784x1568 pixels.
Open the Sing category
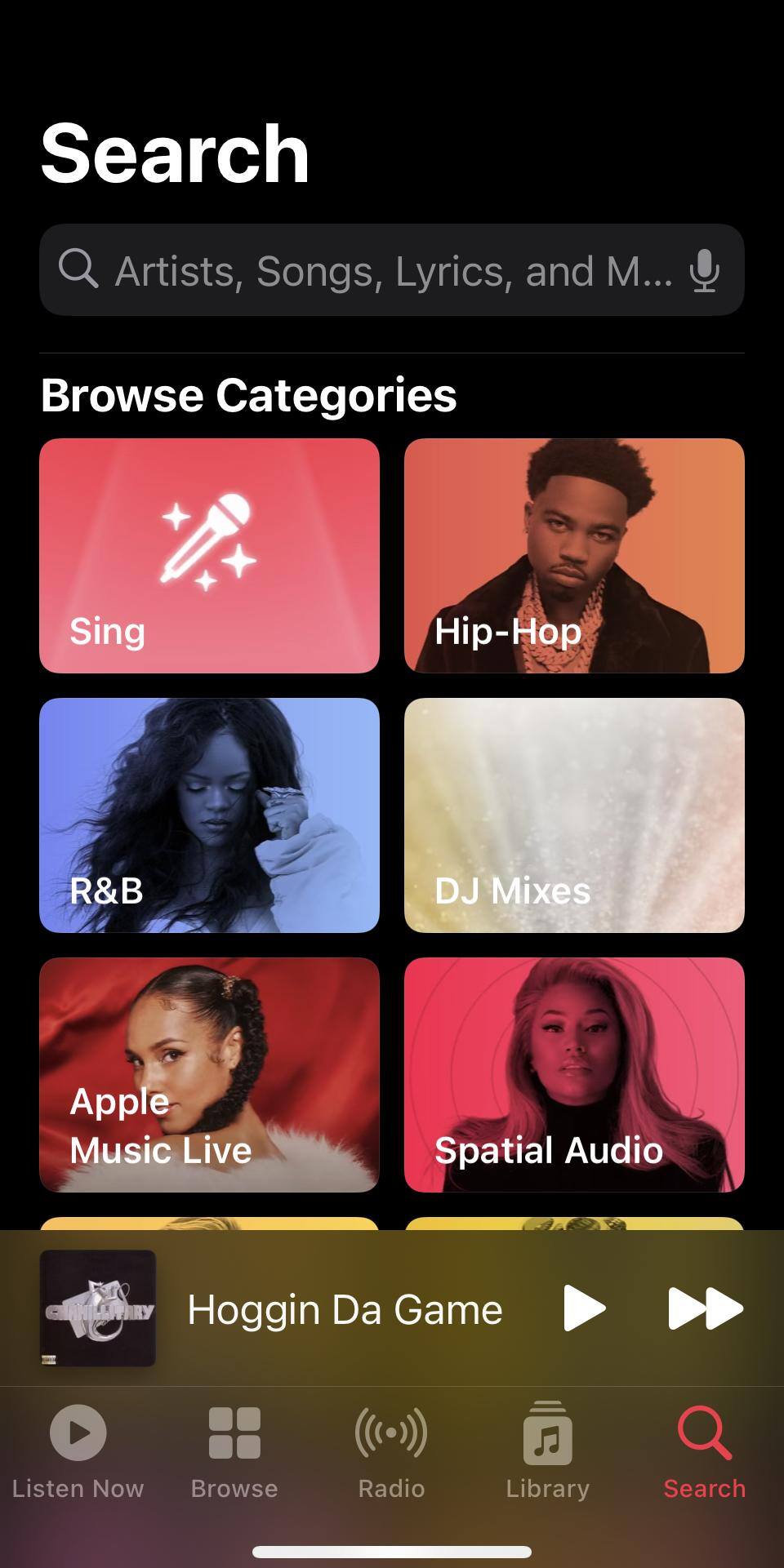[209, 556]
